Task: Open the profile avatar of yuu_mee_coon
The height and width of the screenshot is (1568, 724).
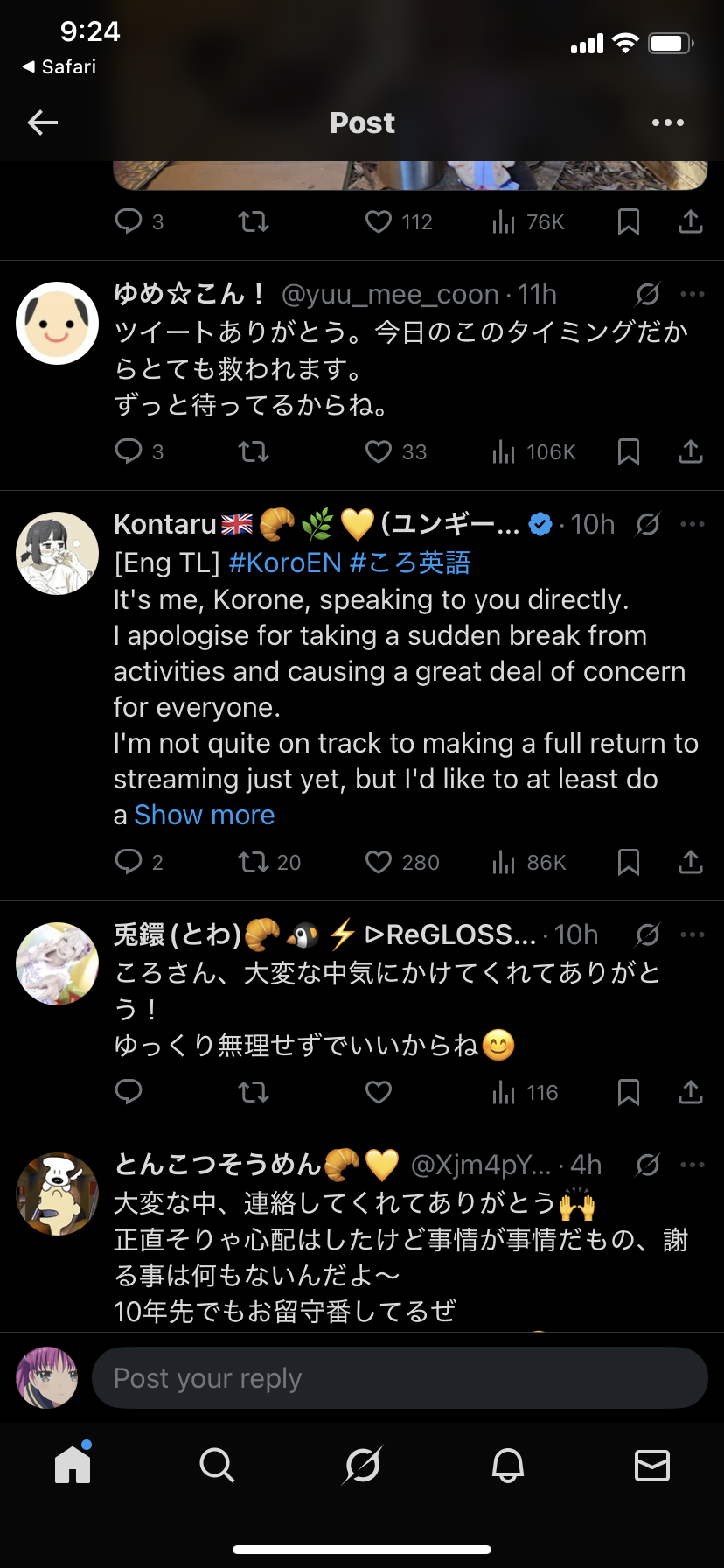Action: point(58,323)
